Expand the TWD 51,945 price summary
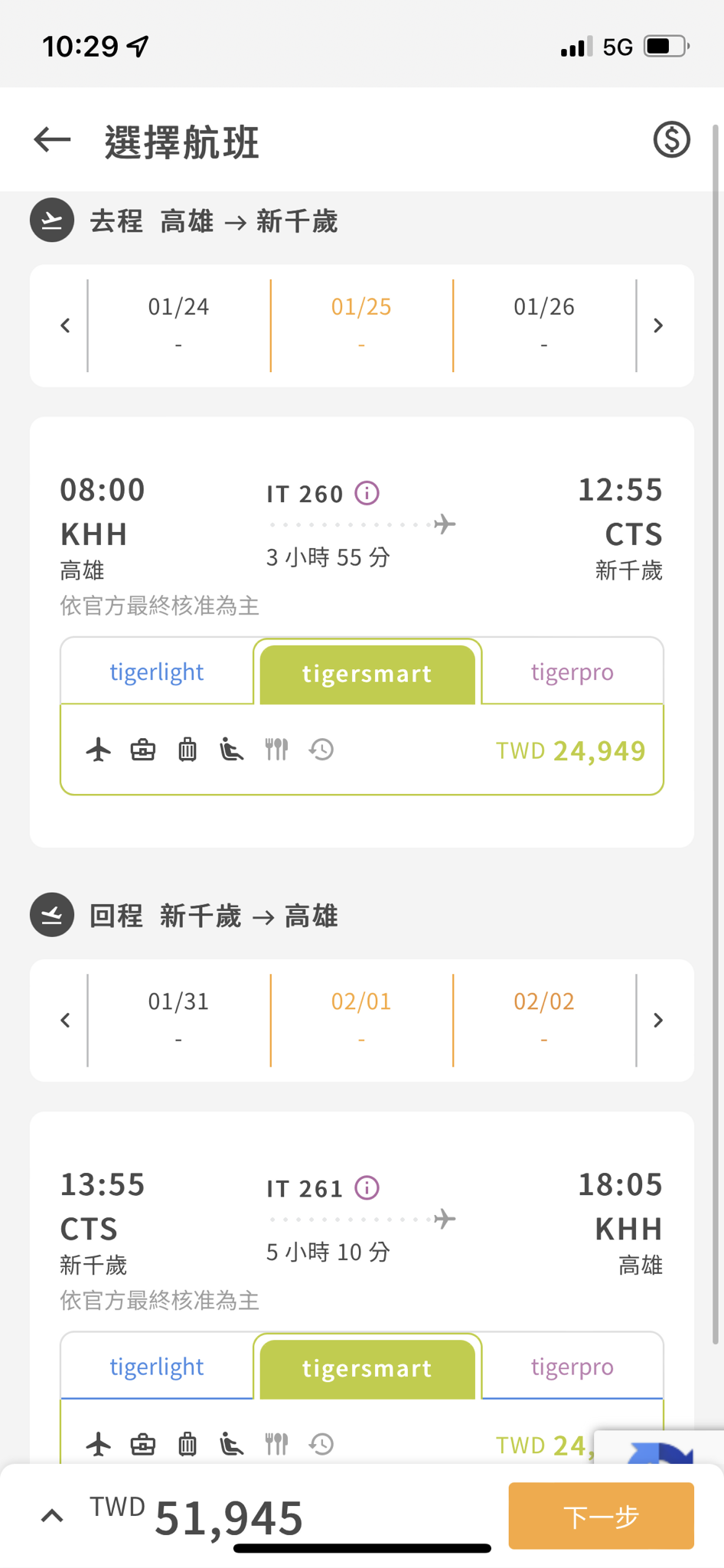The height and width of the screenshot is (1568, 724). (52, 1516)
